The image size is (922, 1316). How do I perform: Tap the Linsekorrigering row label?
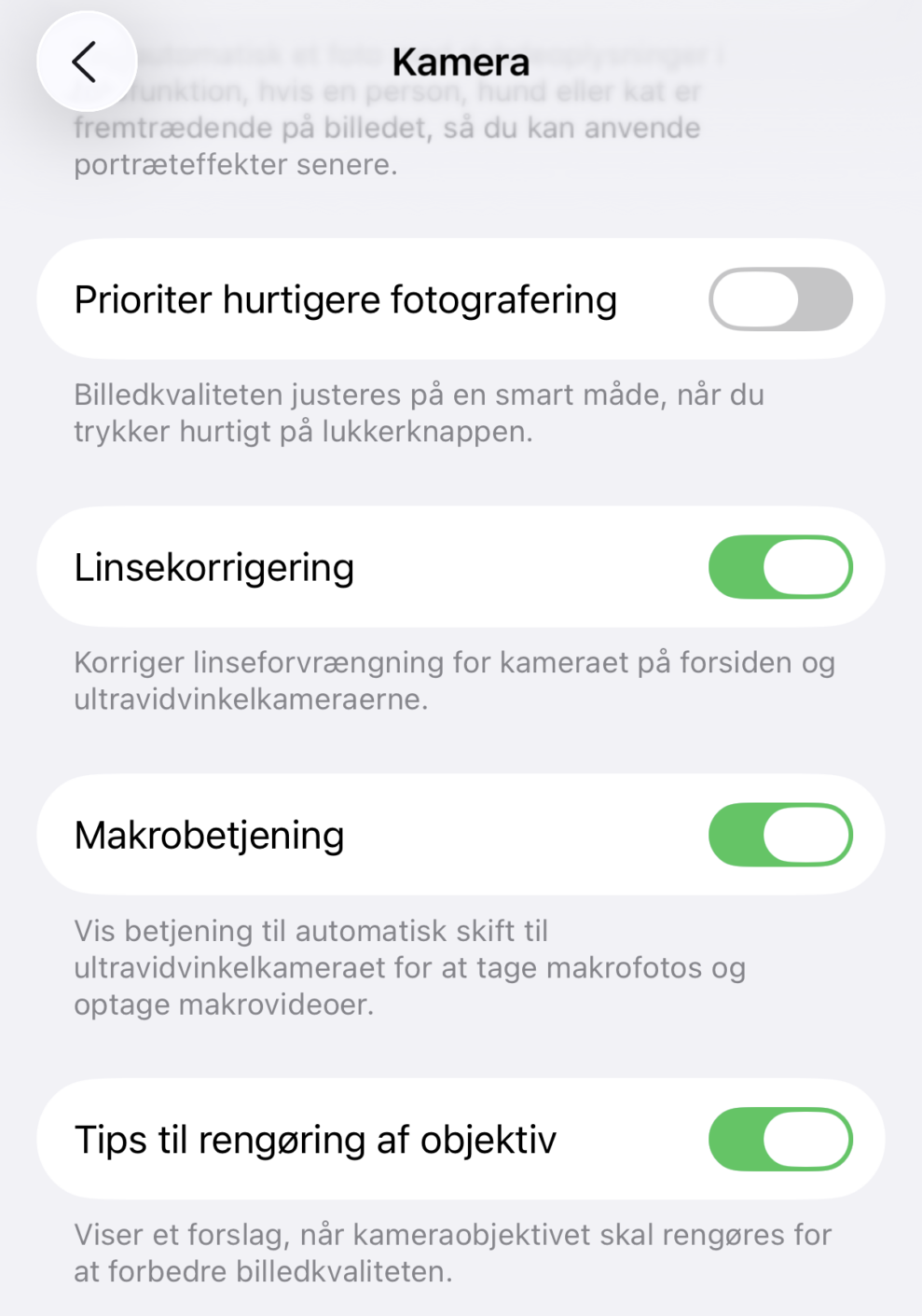(x=213, y=566)
